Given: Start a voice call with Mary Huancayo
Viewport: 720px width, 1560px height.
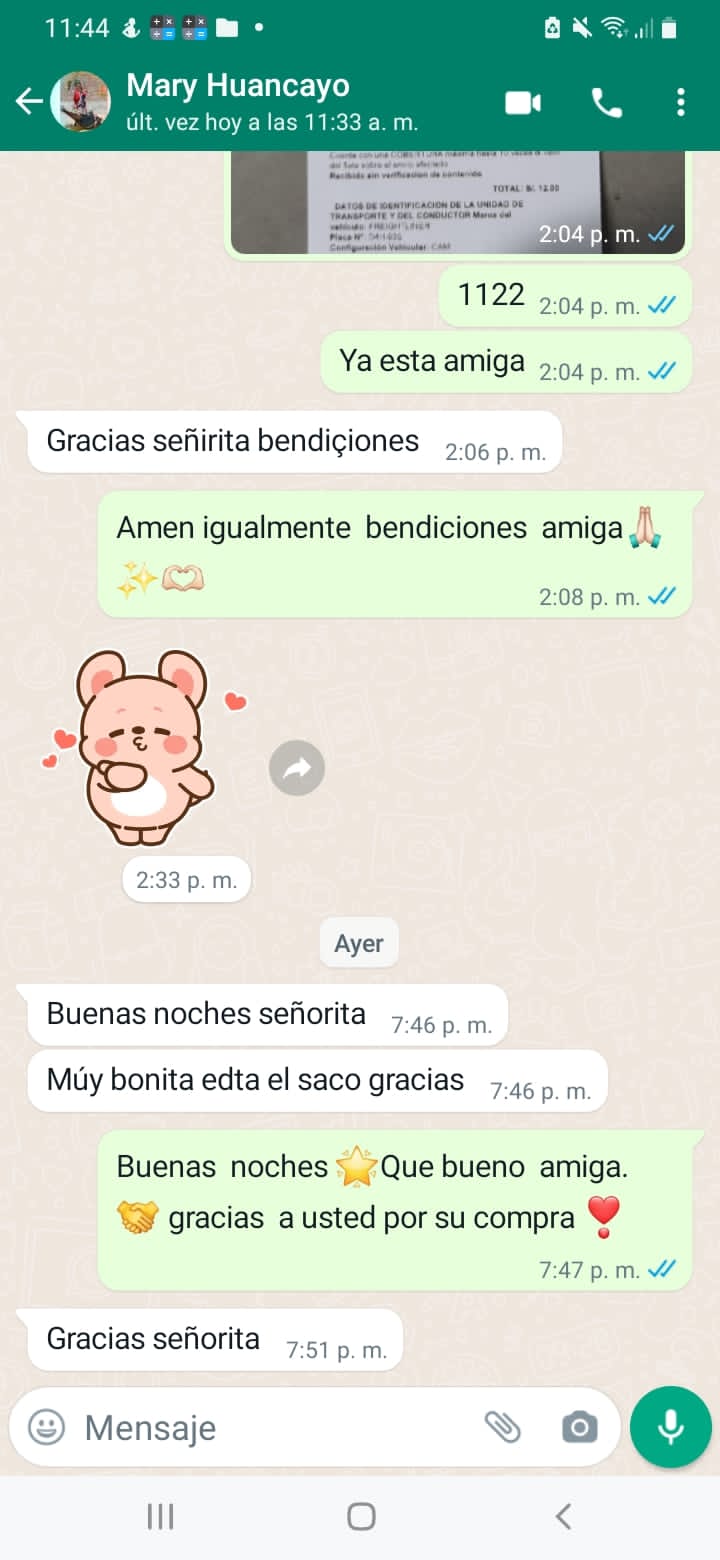Looking at the screenshot, I should 606,102.
